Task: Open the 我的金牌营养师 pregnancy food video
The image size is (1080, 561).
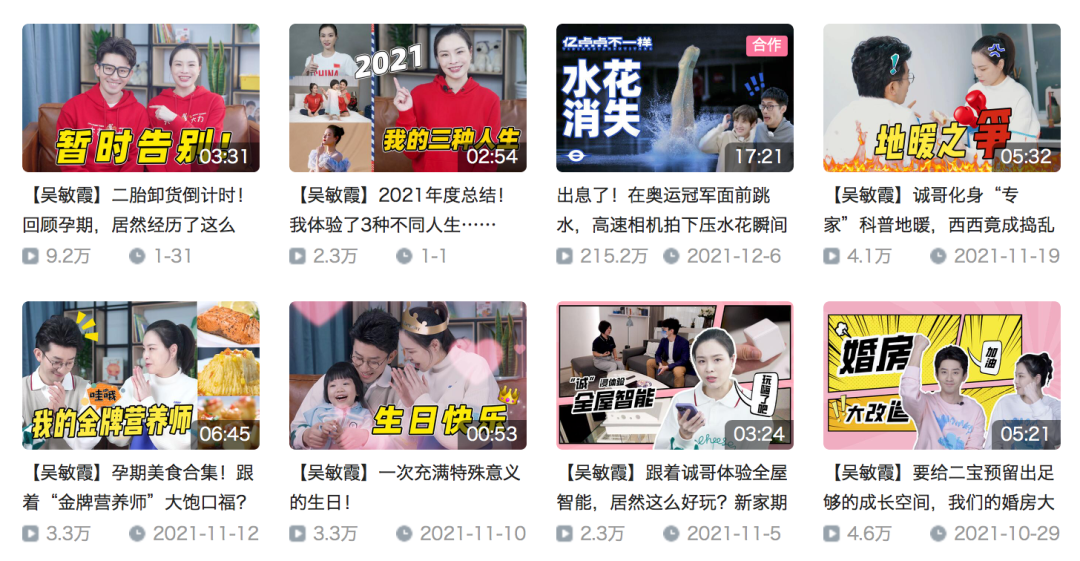Action: point(141,375)
